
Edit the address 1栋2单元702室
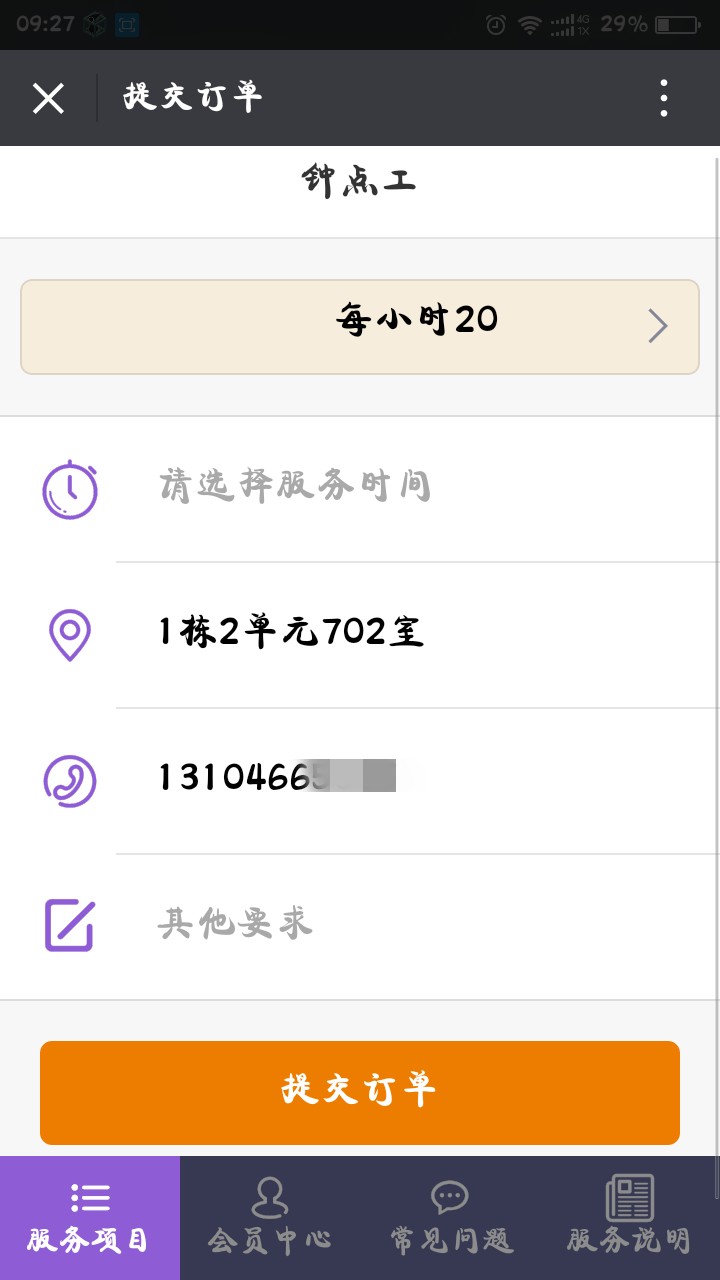pyautogui.click(x=417, y=635)
